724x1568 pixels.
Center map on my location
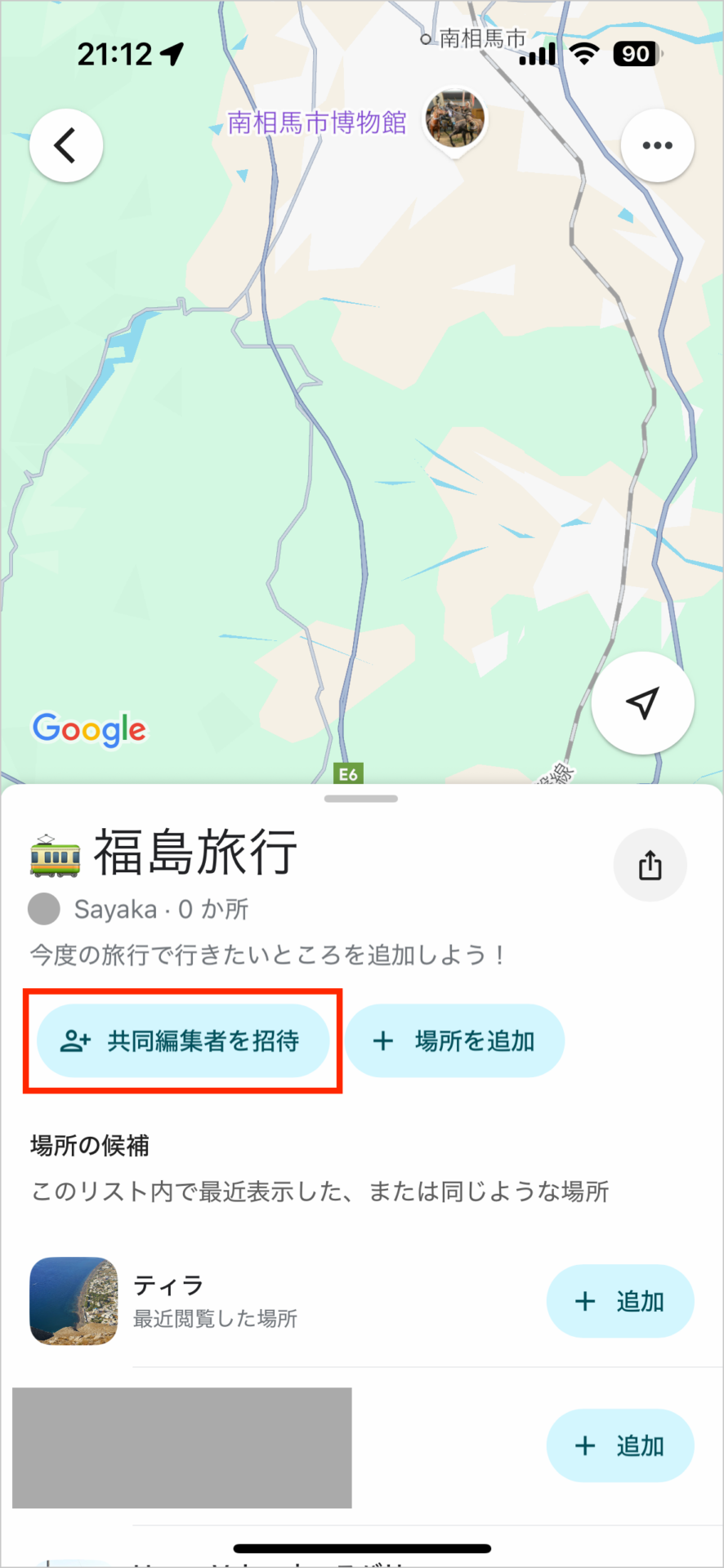point(642,702)
